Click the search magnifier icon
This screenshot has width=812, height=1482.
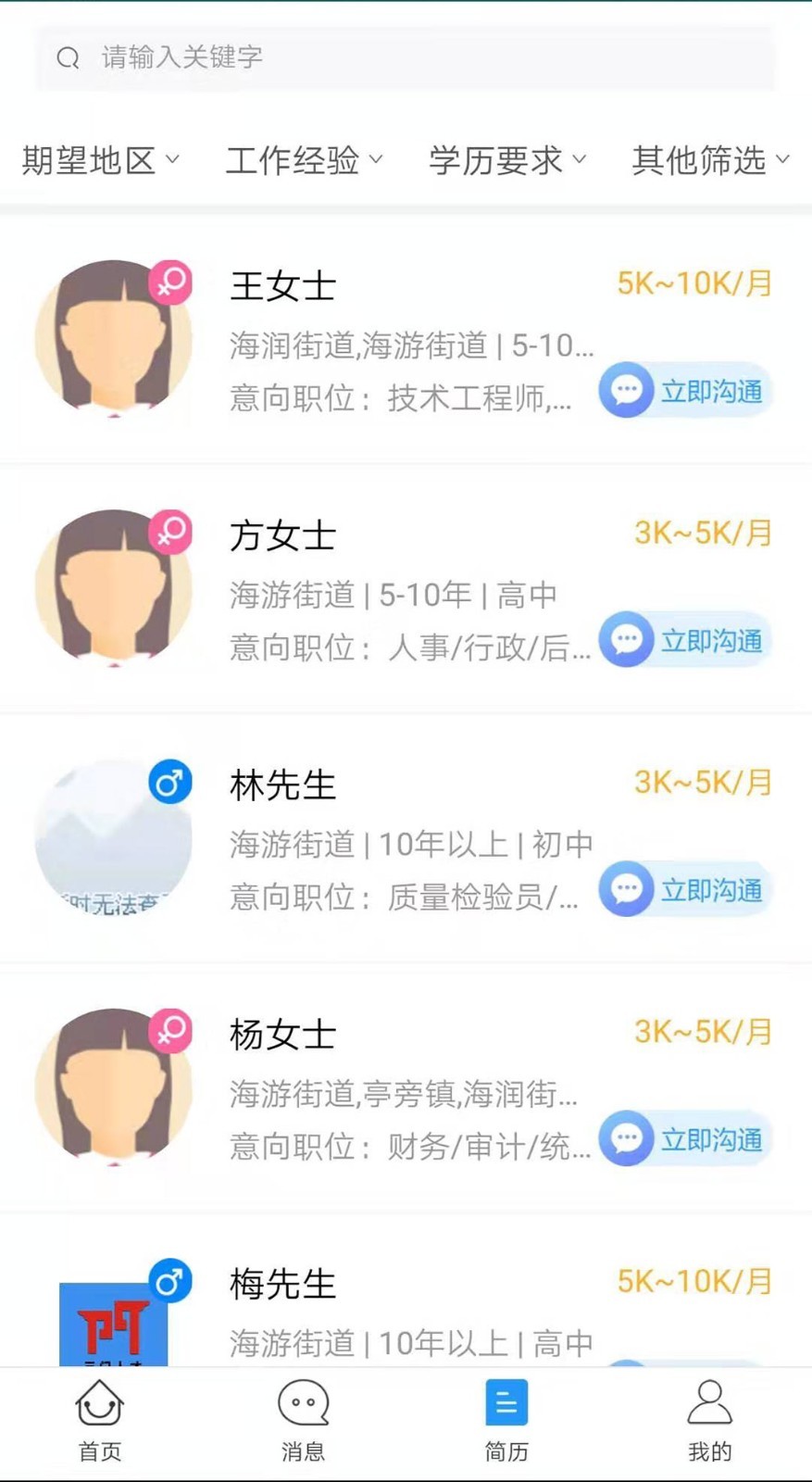point(68,57)
